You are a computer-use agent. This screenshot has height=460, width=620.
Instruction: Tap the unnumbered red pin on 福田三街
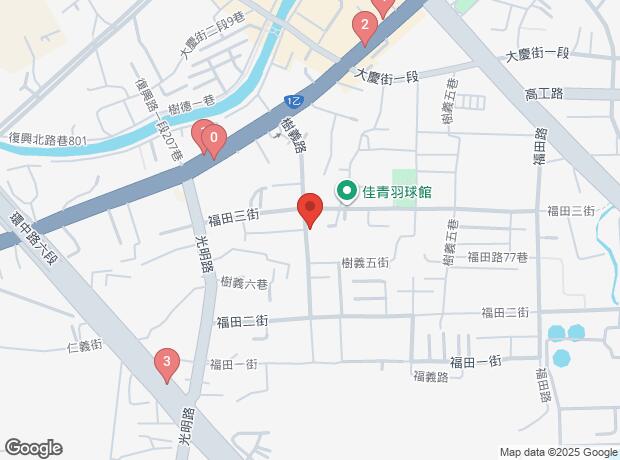310,210
